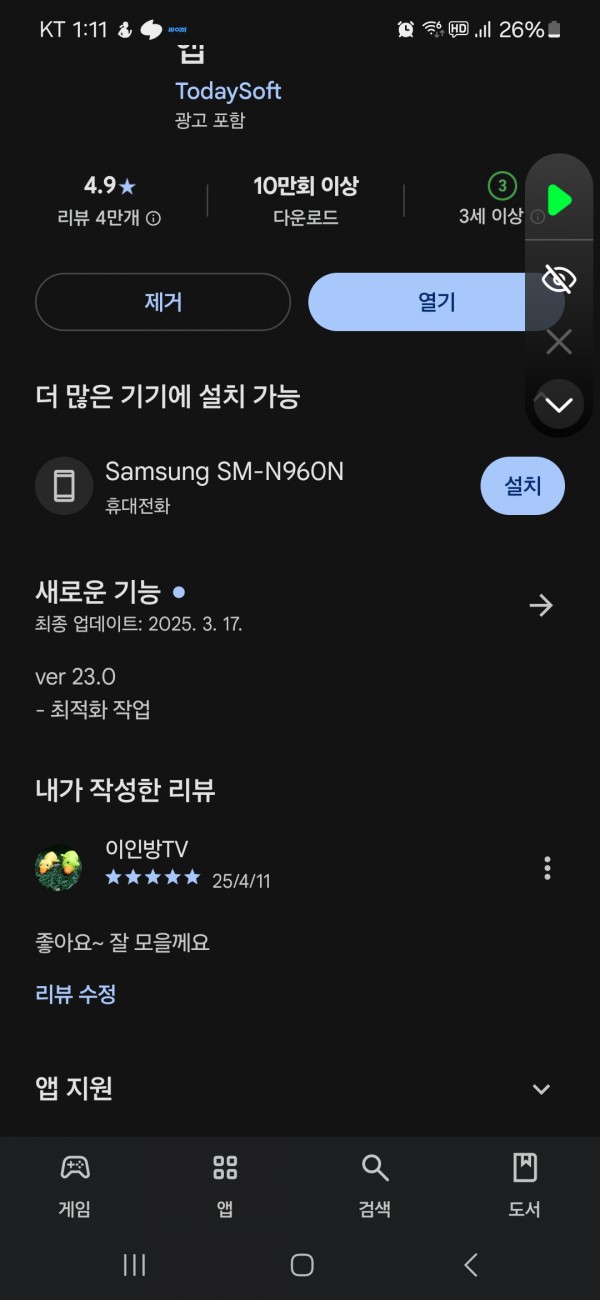Tap 리뷰 수정 to edit review
This screenshot has height=1300, width=600.
tap(76, 994)
